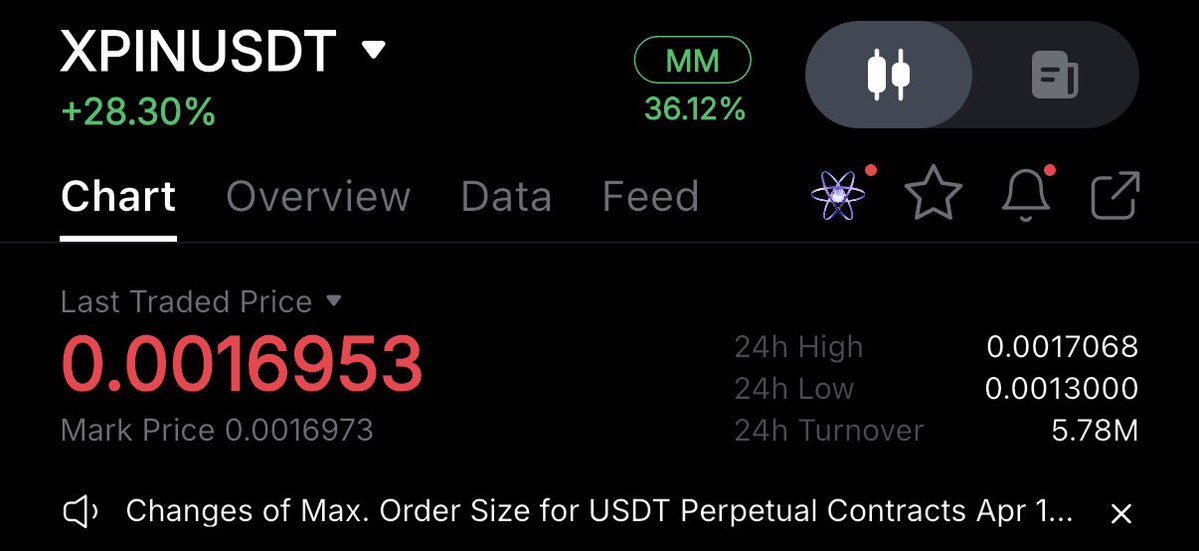The width and height of the screenshot is (1199, 551).
Task: Open the XPINUSDT trading pair dropdown
Action: 373,50
